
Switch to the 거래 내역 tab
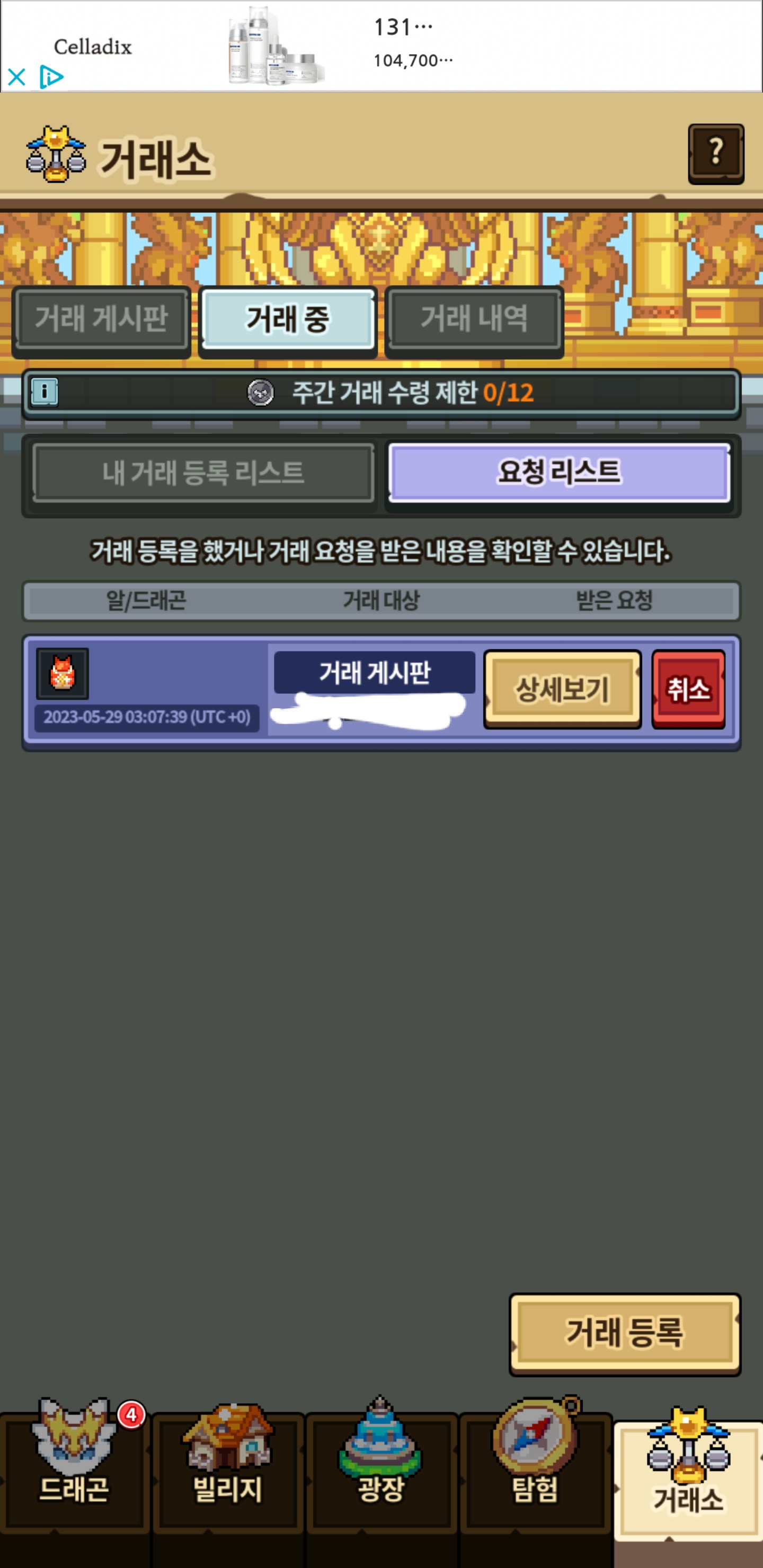(x=474, y=319)
